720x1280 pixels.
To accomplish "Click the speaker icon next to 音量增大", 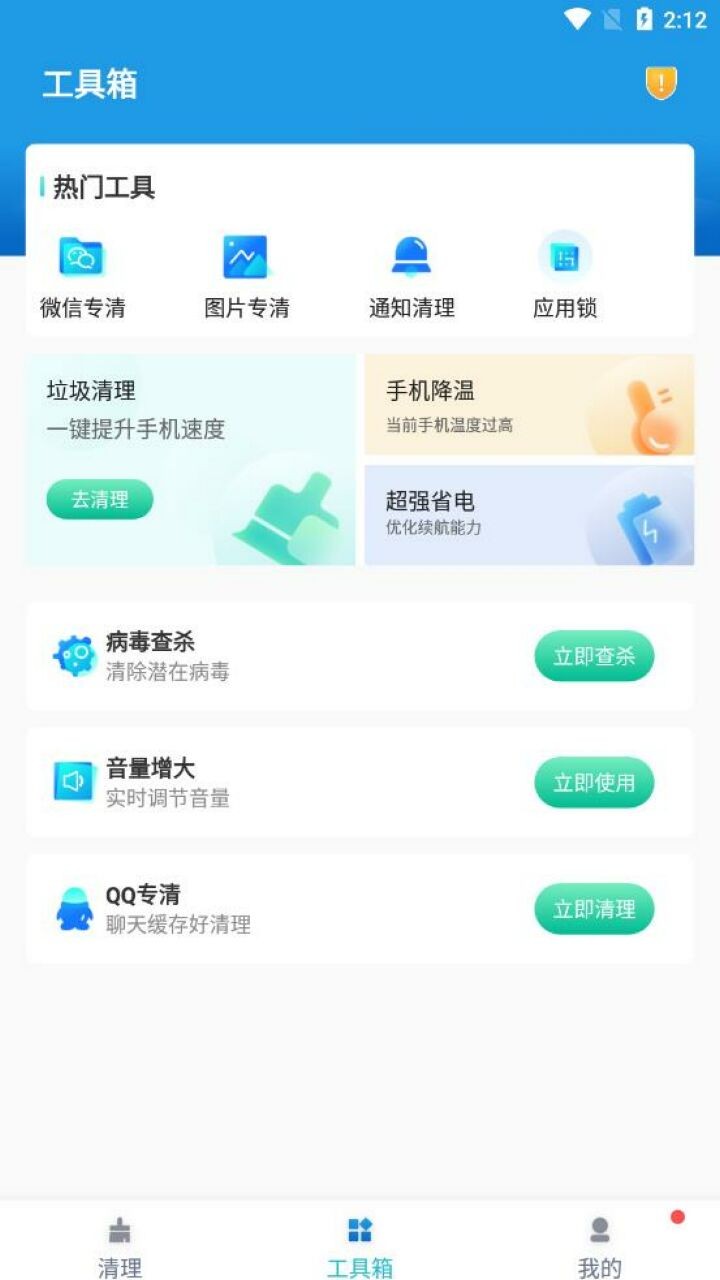I will [73, 782].
